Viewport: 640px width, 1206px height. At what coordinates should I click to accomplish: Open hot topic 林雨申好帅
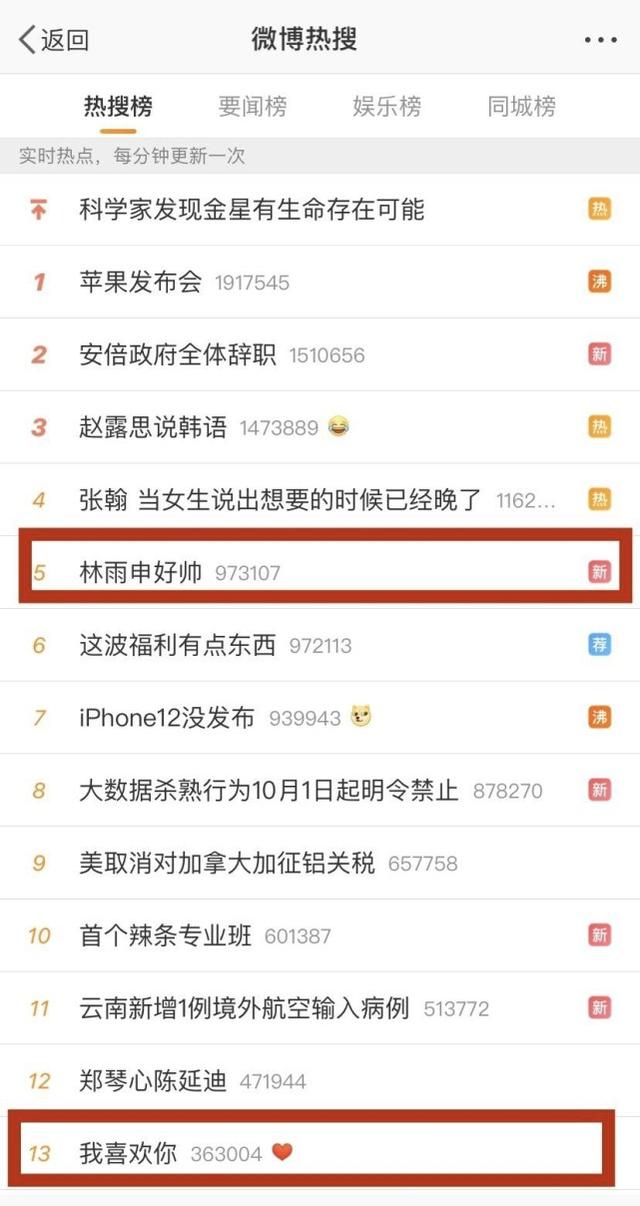click(141, 573)
